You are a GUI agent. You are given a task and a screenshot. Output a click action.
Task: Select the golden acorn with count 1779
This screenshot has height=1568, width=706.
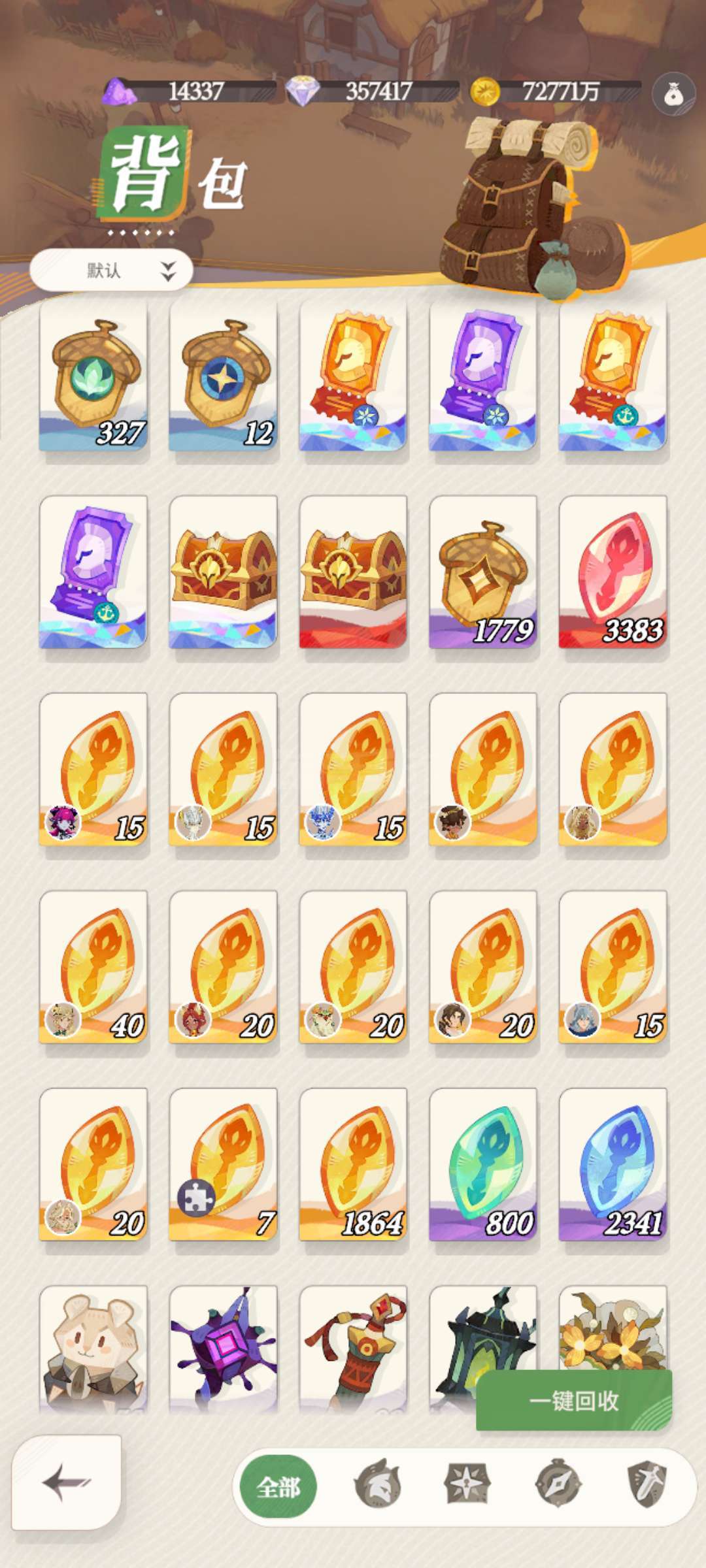tap(483, 572)
